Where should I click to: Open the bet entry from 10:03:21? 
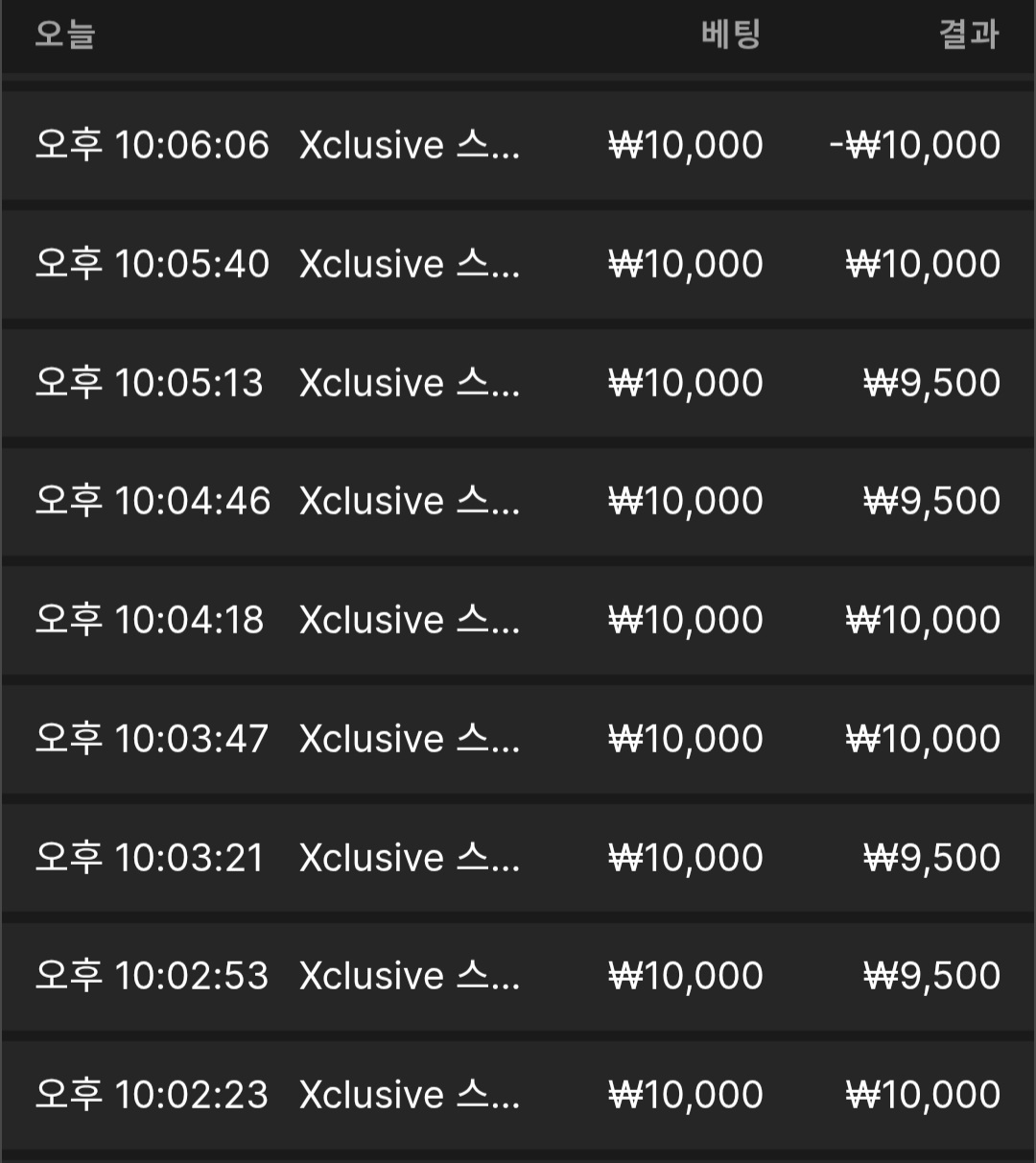[518, 857]
